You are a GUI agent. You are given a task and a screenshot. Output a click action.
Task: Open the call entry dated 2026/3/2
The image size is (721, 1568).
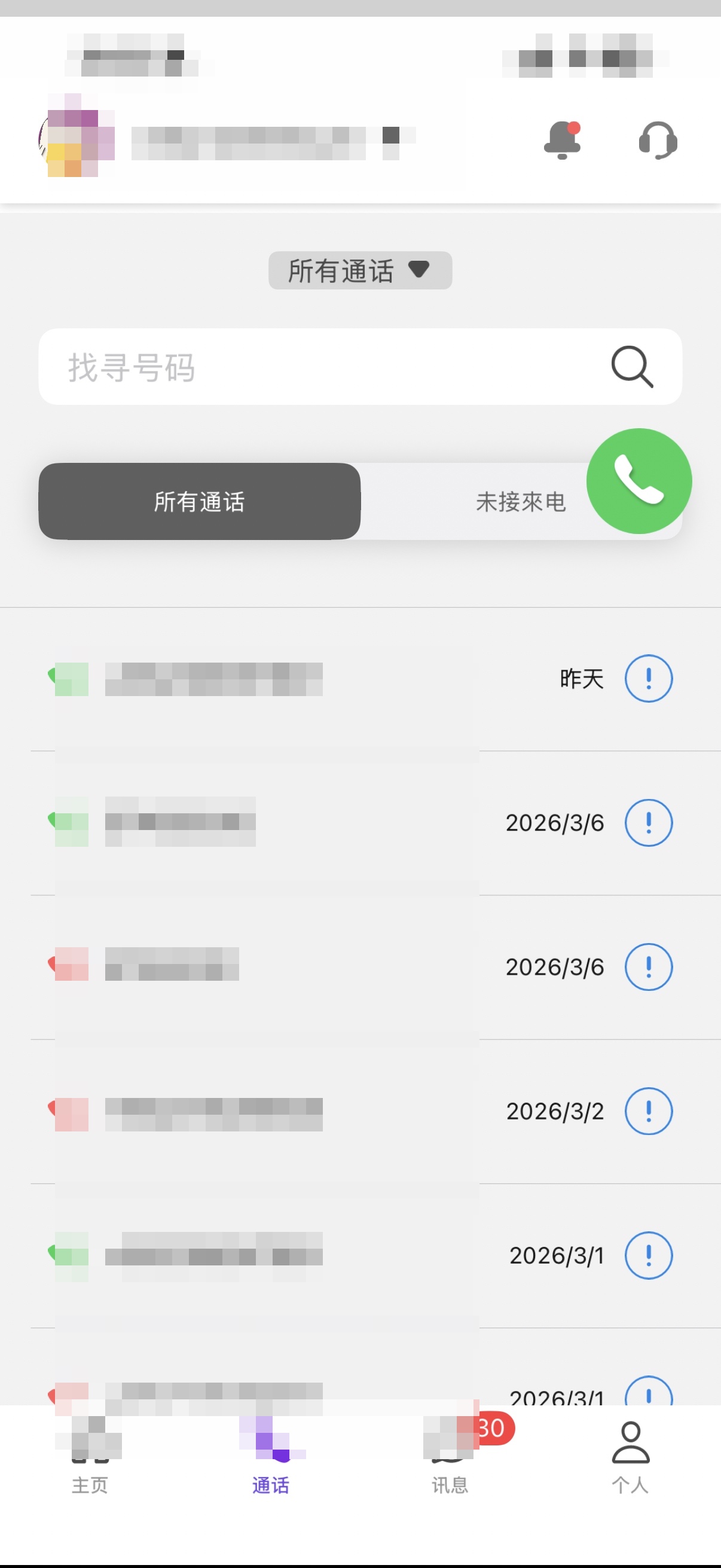304,1113
